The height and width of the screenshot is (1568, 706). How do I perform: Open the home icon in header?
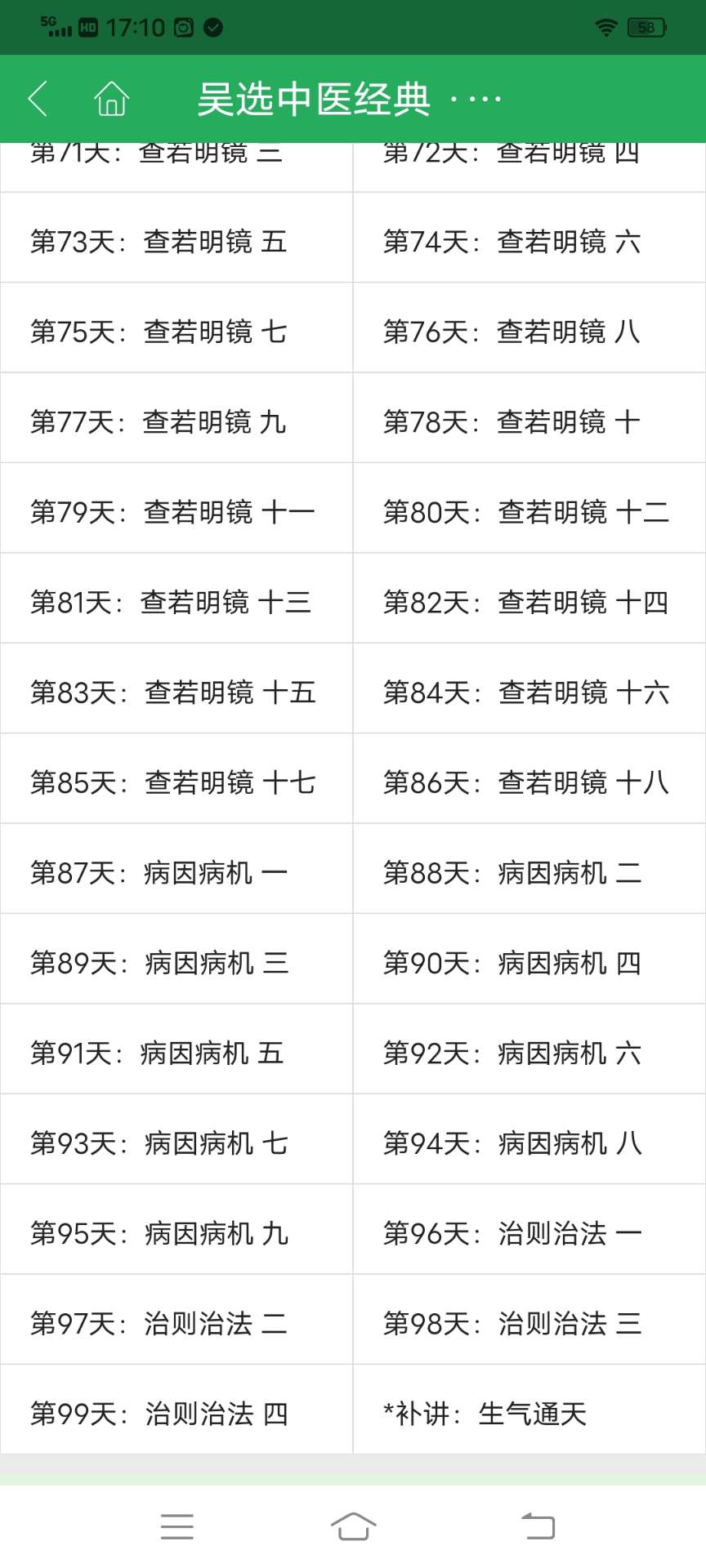[112, 99]
